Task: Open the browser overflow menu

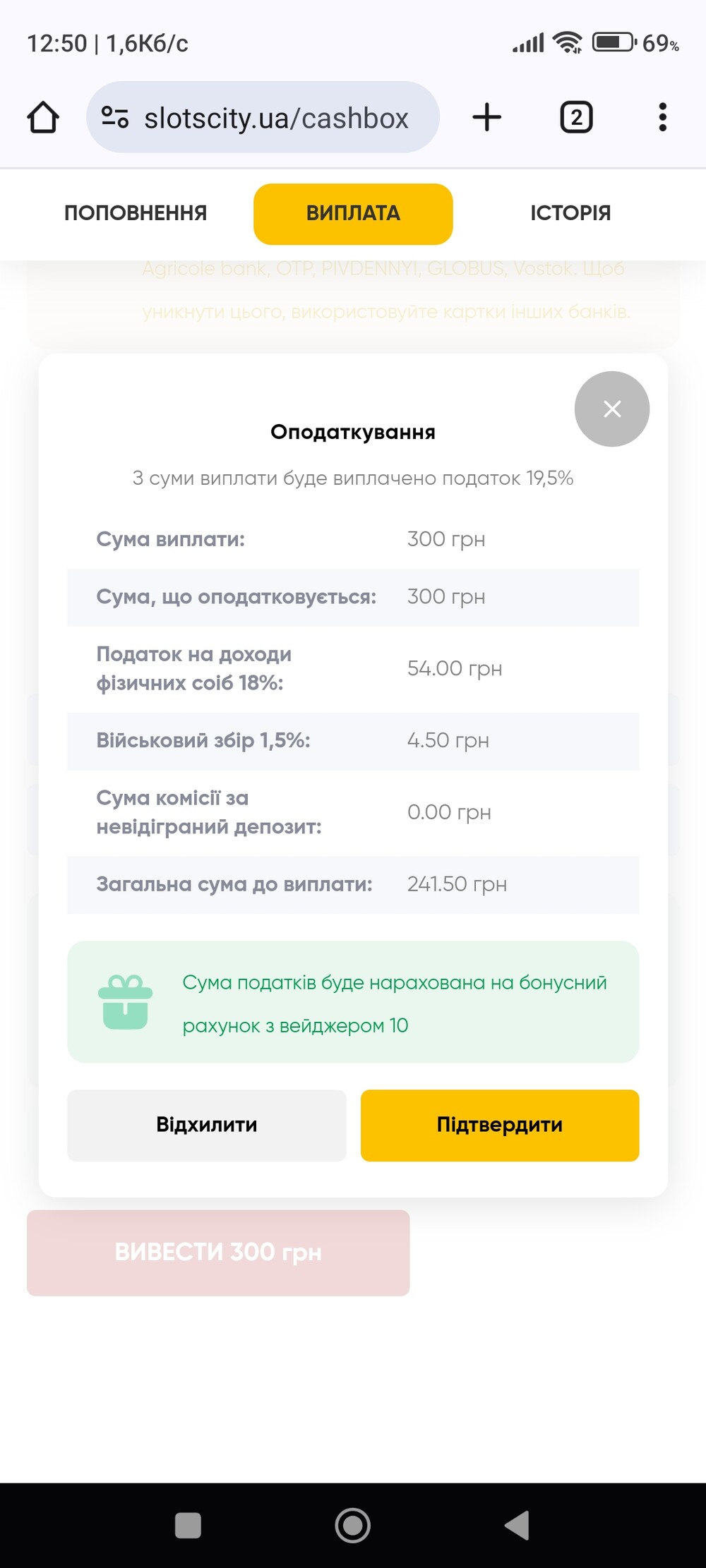Action: coord(662,117)
